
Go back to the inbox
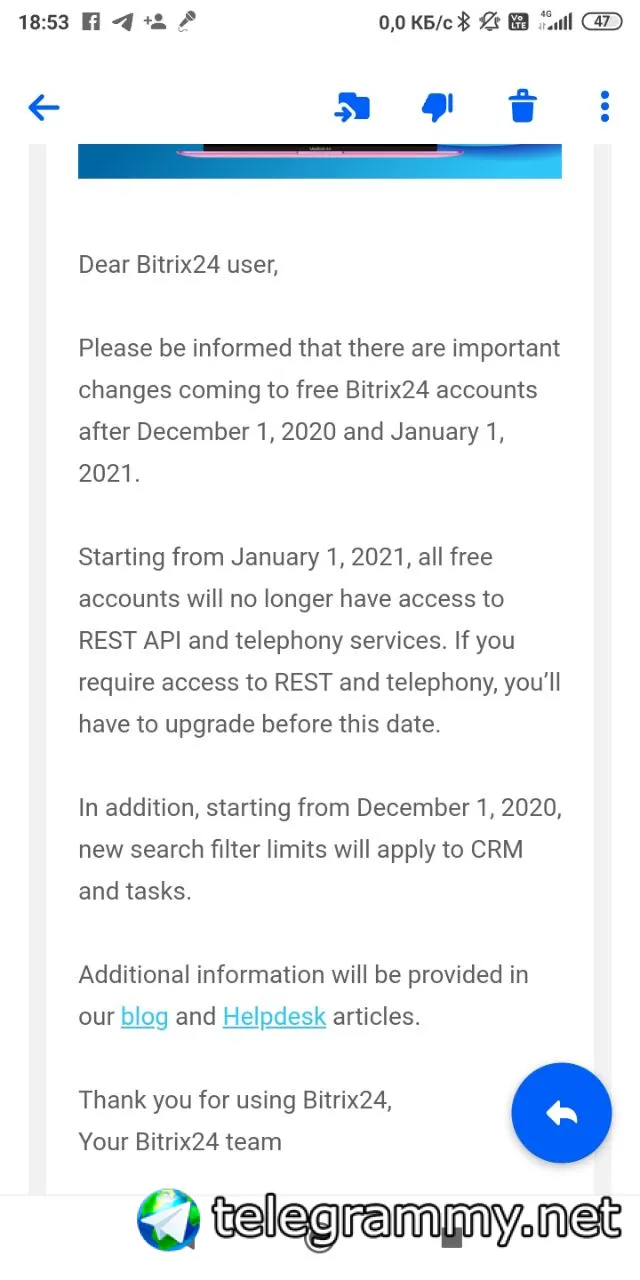pos(44,107)
